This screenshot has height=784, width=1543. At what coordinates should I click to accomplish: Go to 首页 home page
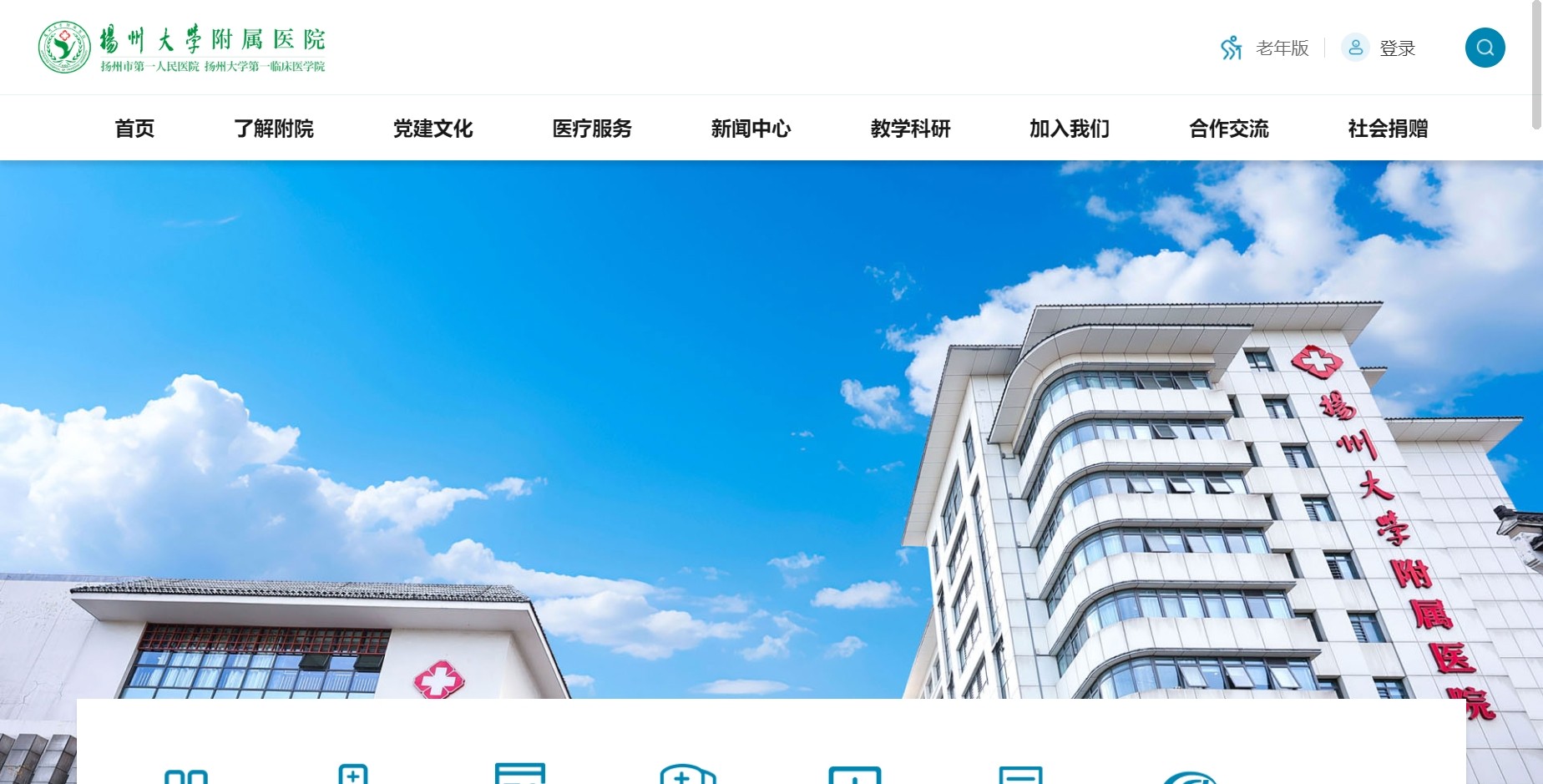pyautogui.click(x=134, y=129)
